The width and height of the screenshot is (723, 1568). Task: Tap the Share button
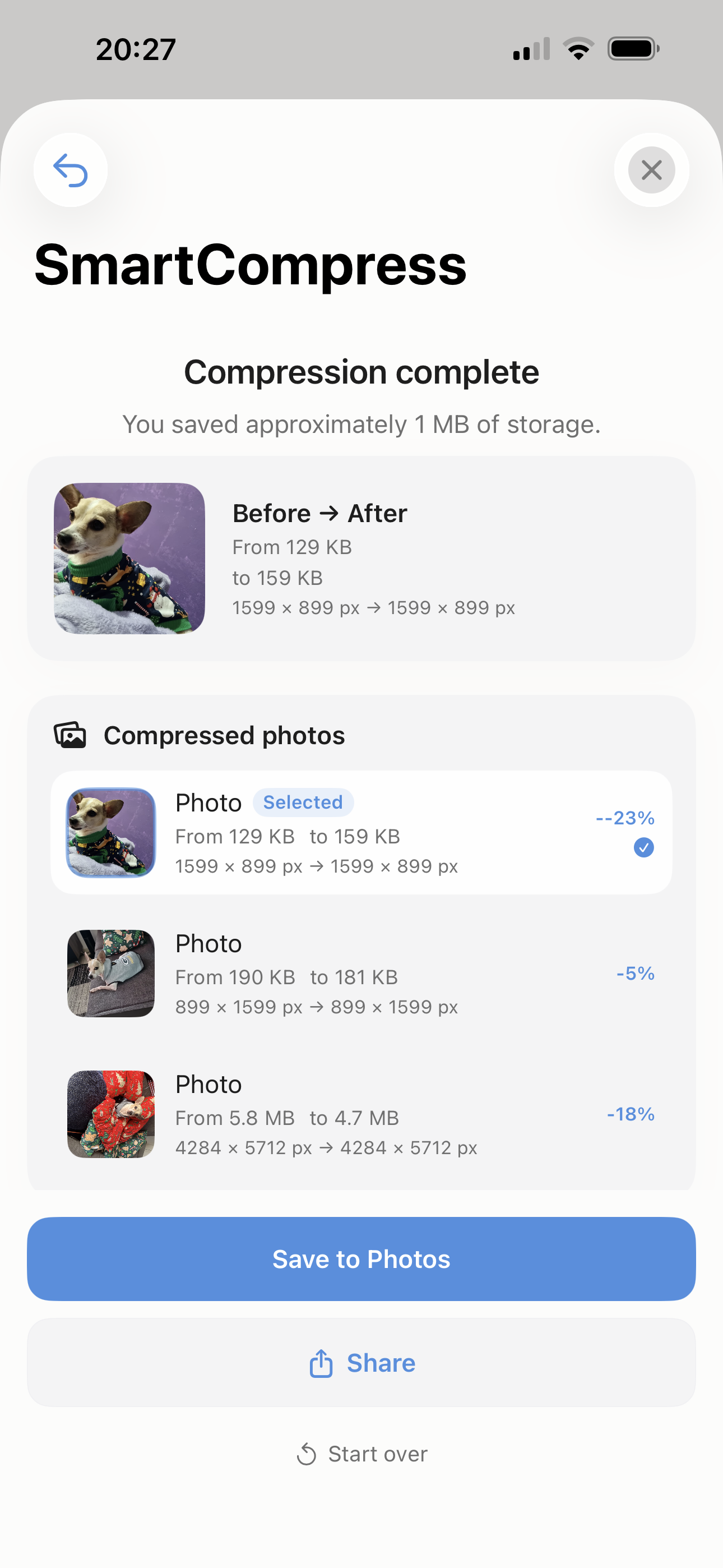pyautogui.click(x=361, y=1363)
